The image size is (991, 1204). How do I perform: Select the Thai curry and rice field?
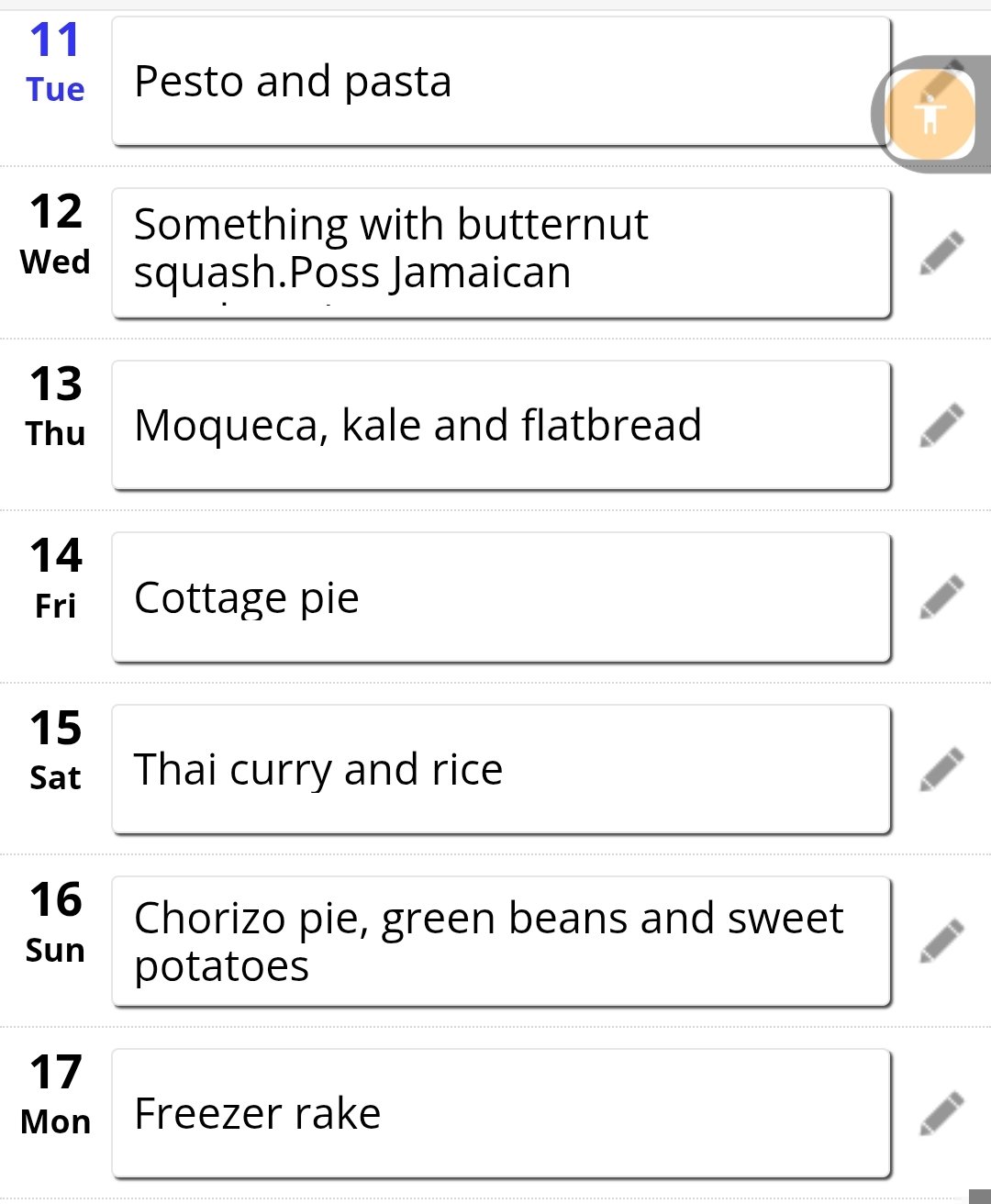pyautogui.click(x=501, y=769)
